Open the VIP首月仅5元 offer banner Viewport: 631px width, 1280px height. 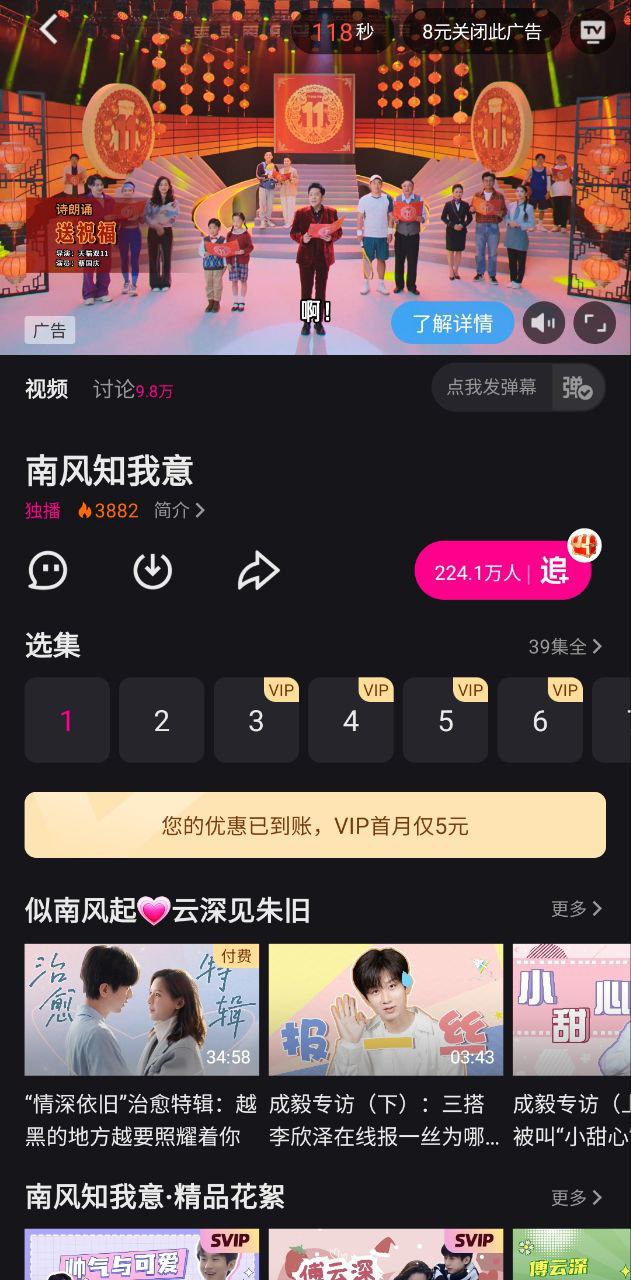tap(315, 825)
